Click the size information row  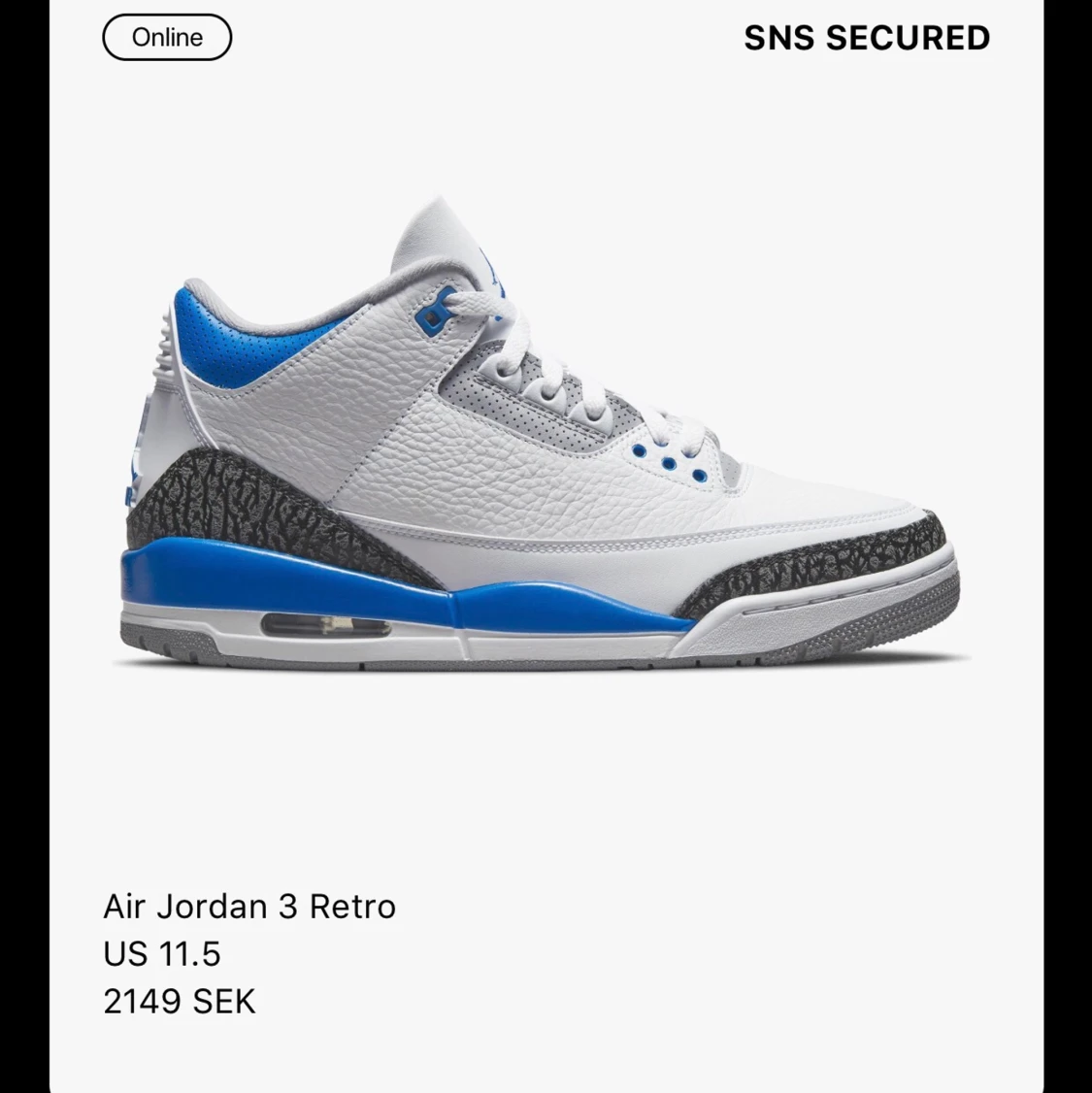pyautogui.click(x=162, y=954)
